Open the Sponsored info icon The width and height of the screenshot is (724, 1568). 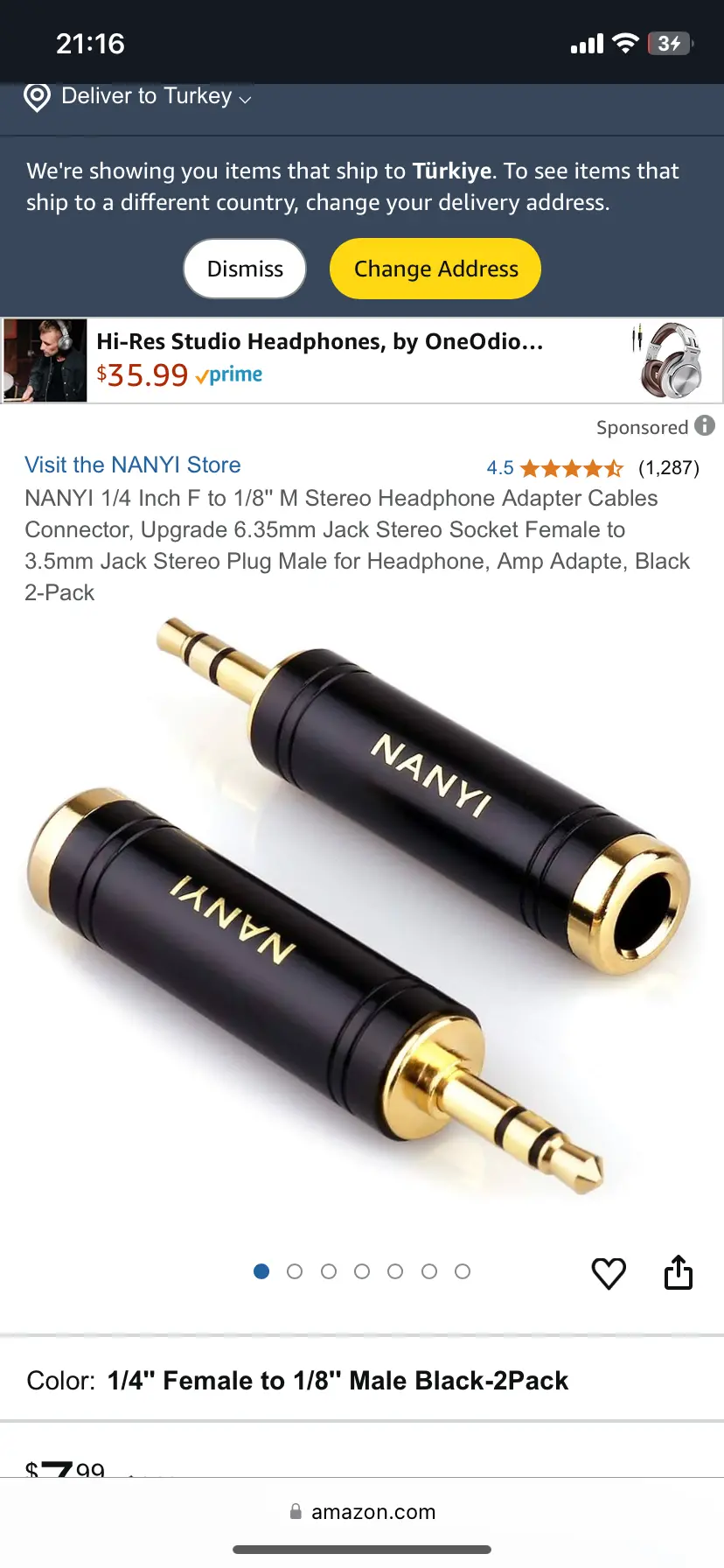[x=705, y=426]
